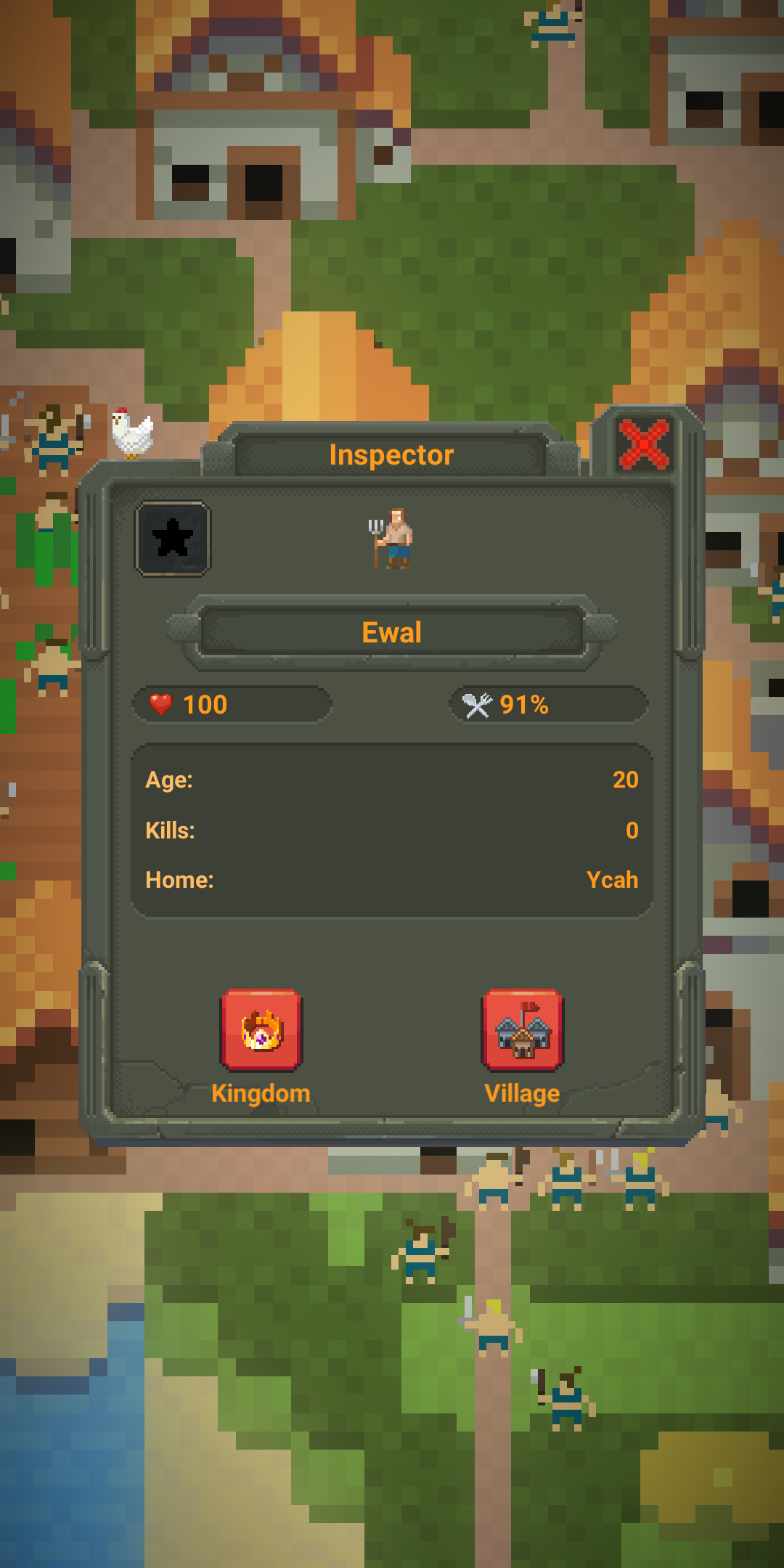Close the Inspector window
Image resolution: width=784 pixels, height=1568 pixels.
pyautogui.click(x=644, y=444)
